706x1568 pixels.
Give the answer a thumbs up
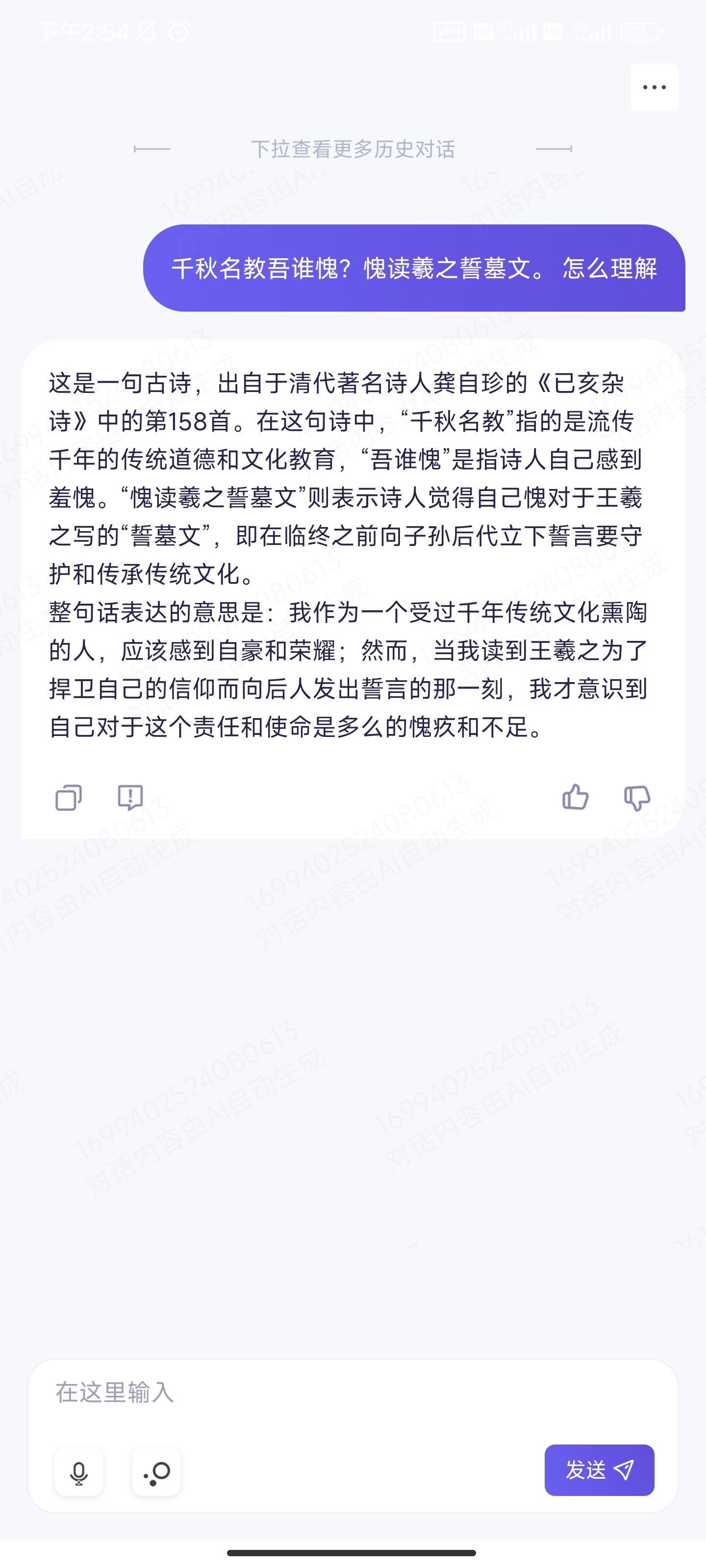tap(575, 797)
